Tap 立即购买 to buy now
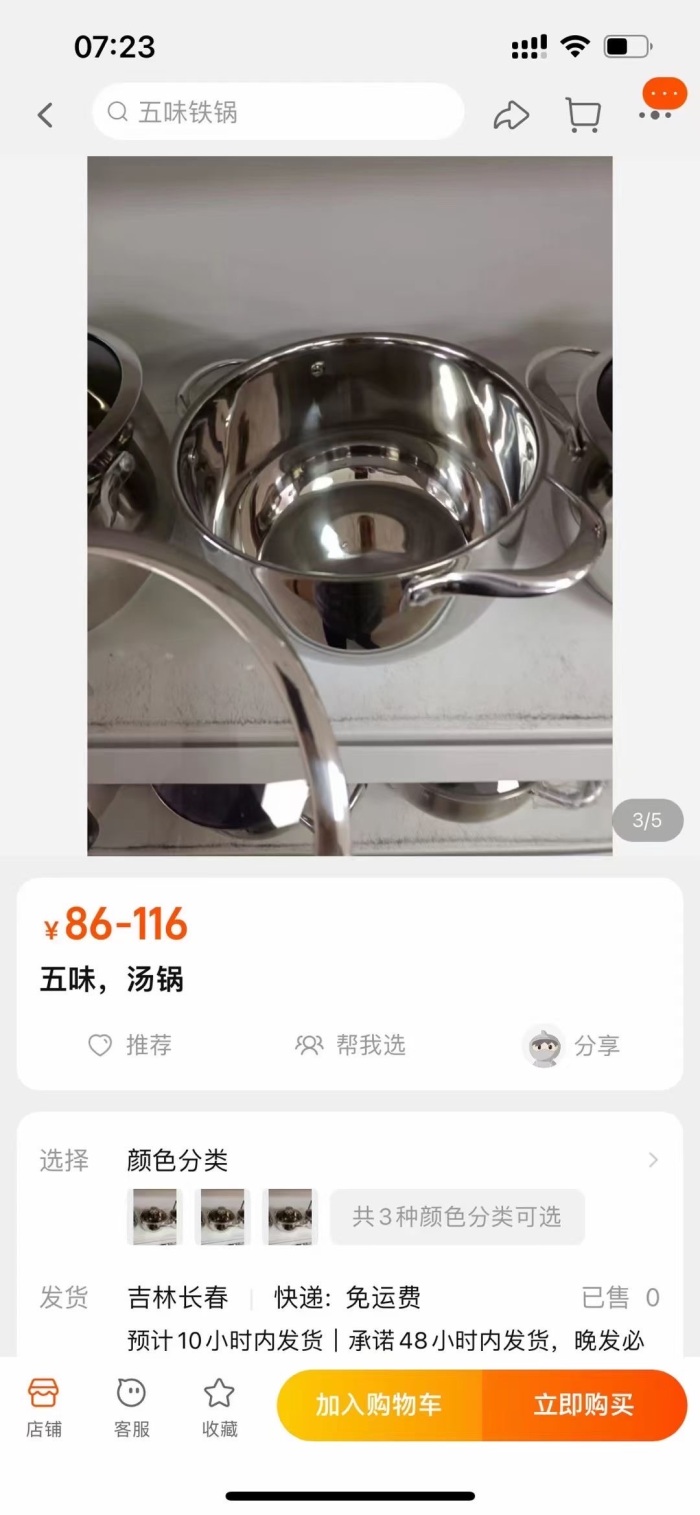 tap(585, 1405)
